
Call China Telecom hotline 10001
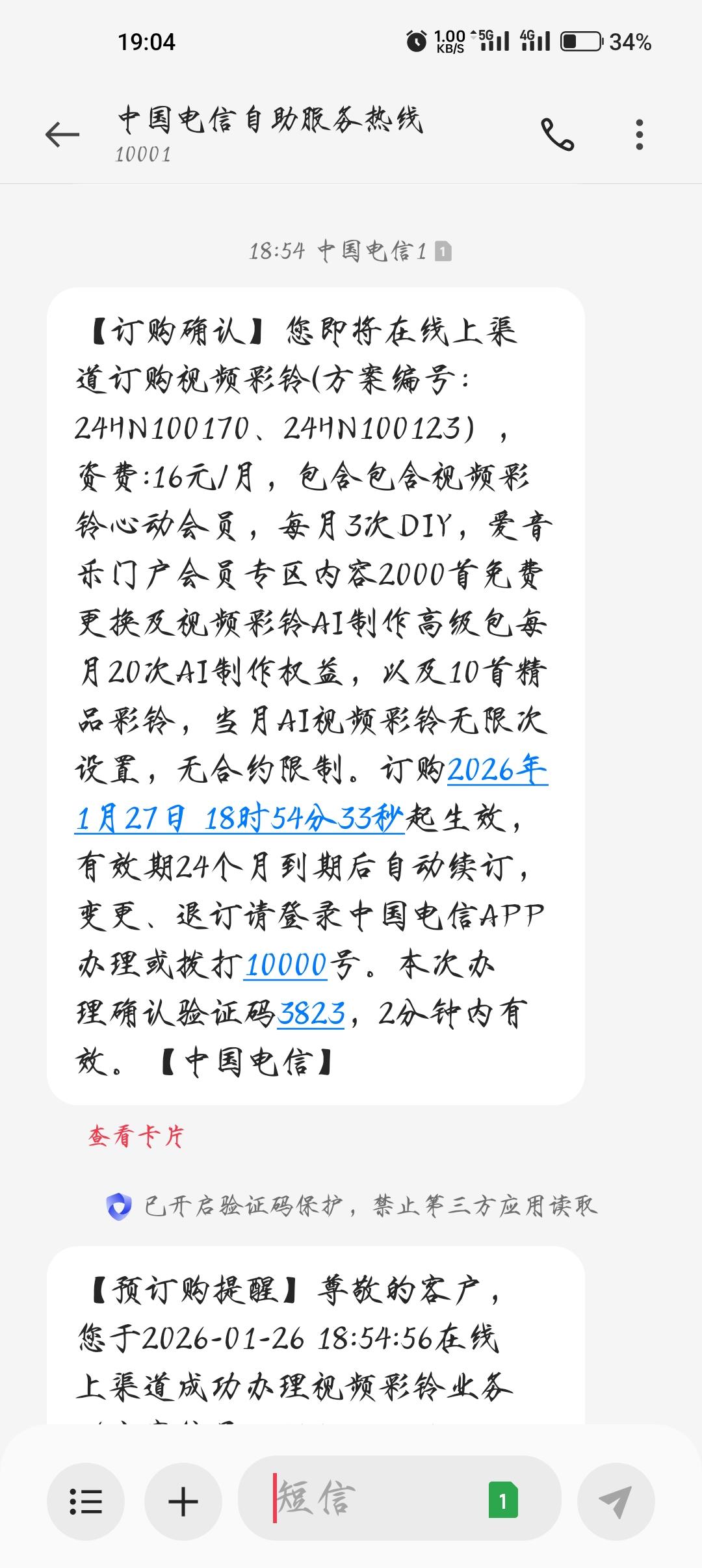(x=557, y=135)
